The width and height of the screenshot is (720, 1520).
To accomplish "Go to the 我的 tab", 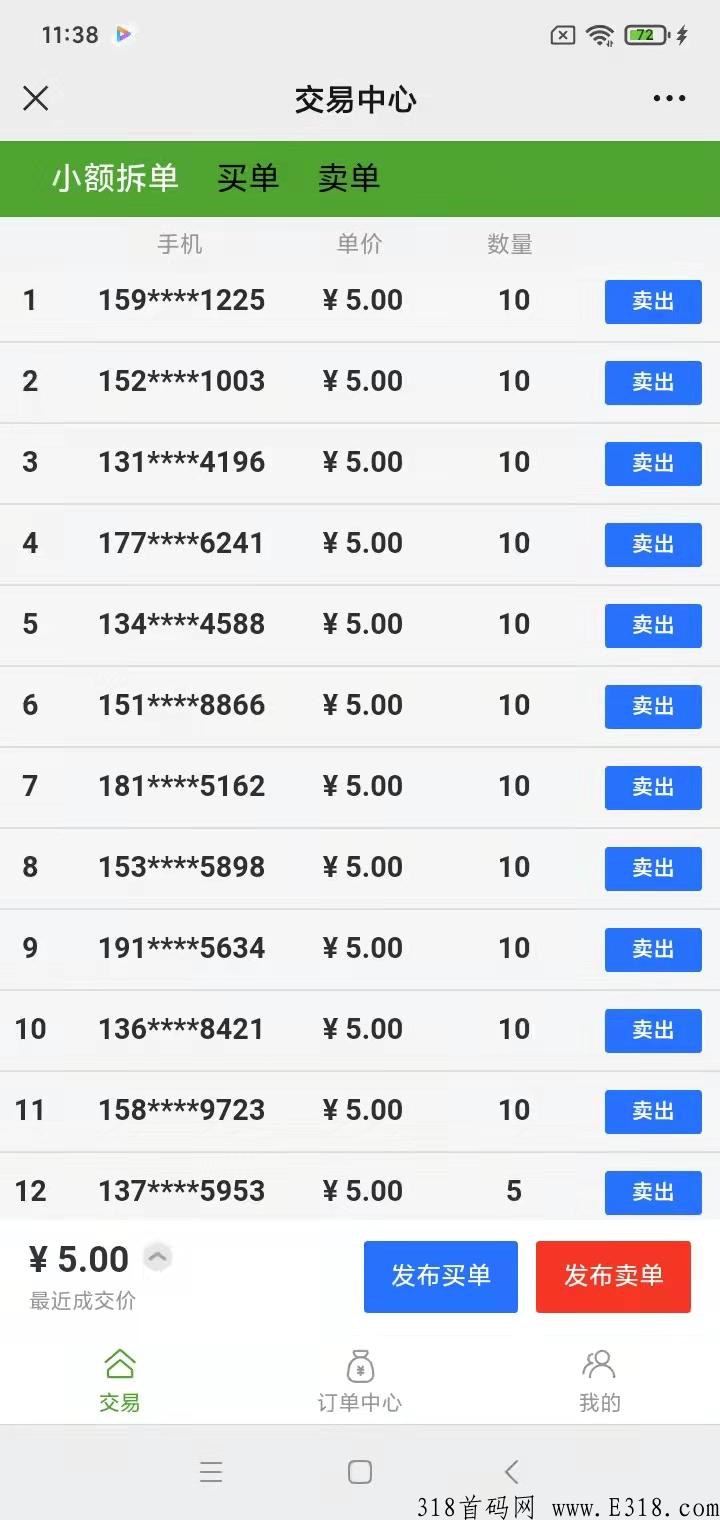I will pos(599,1380).
